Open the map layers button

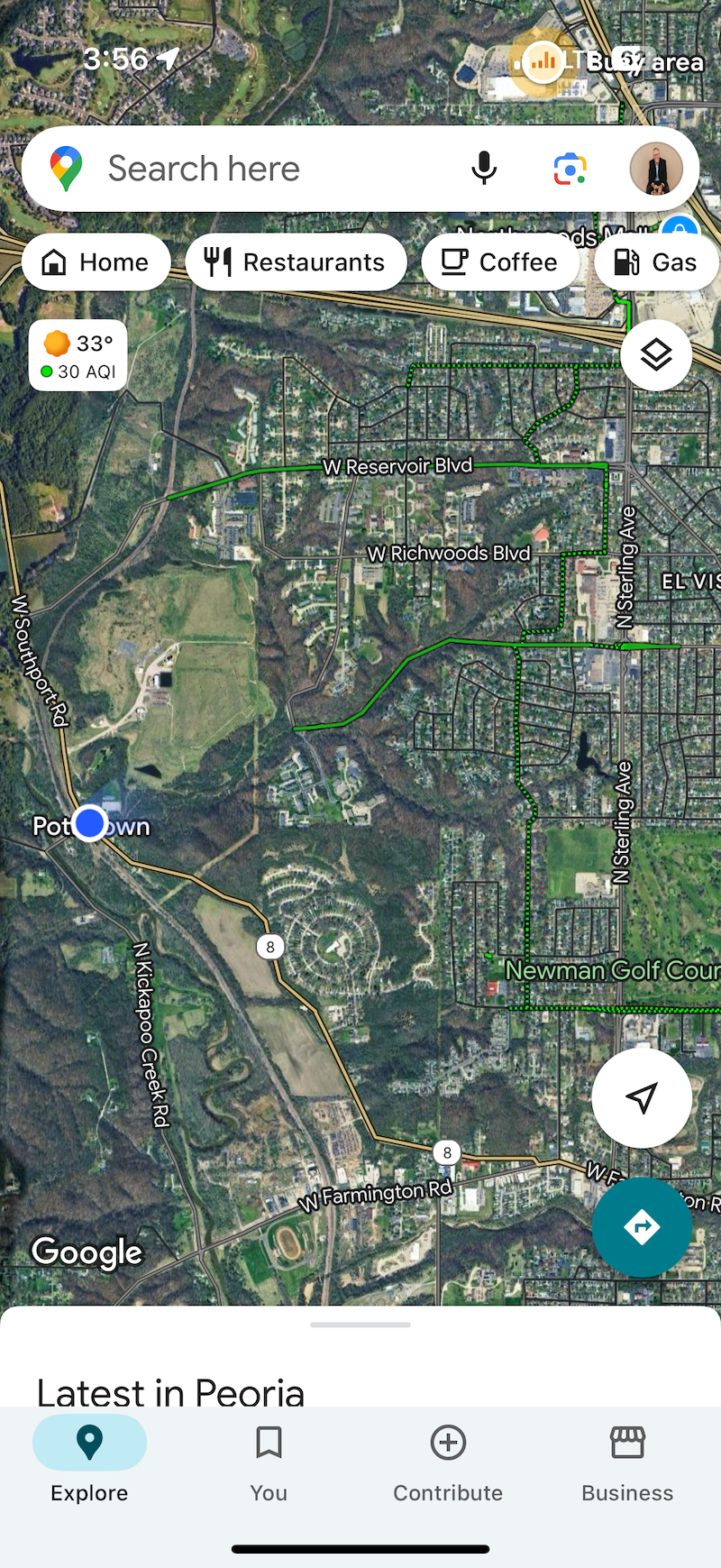656,355
